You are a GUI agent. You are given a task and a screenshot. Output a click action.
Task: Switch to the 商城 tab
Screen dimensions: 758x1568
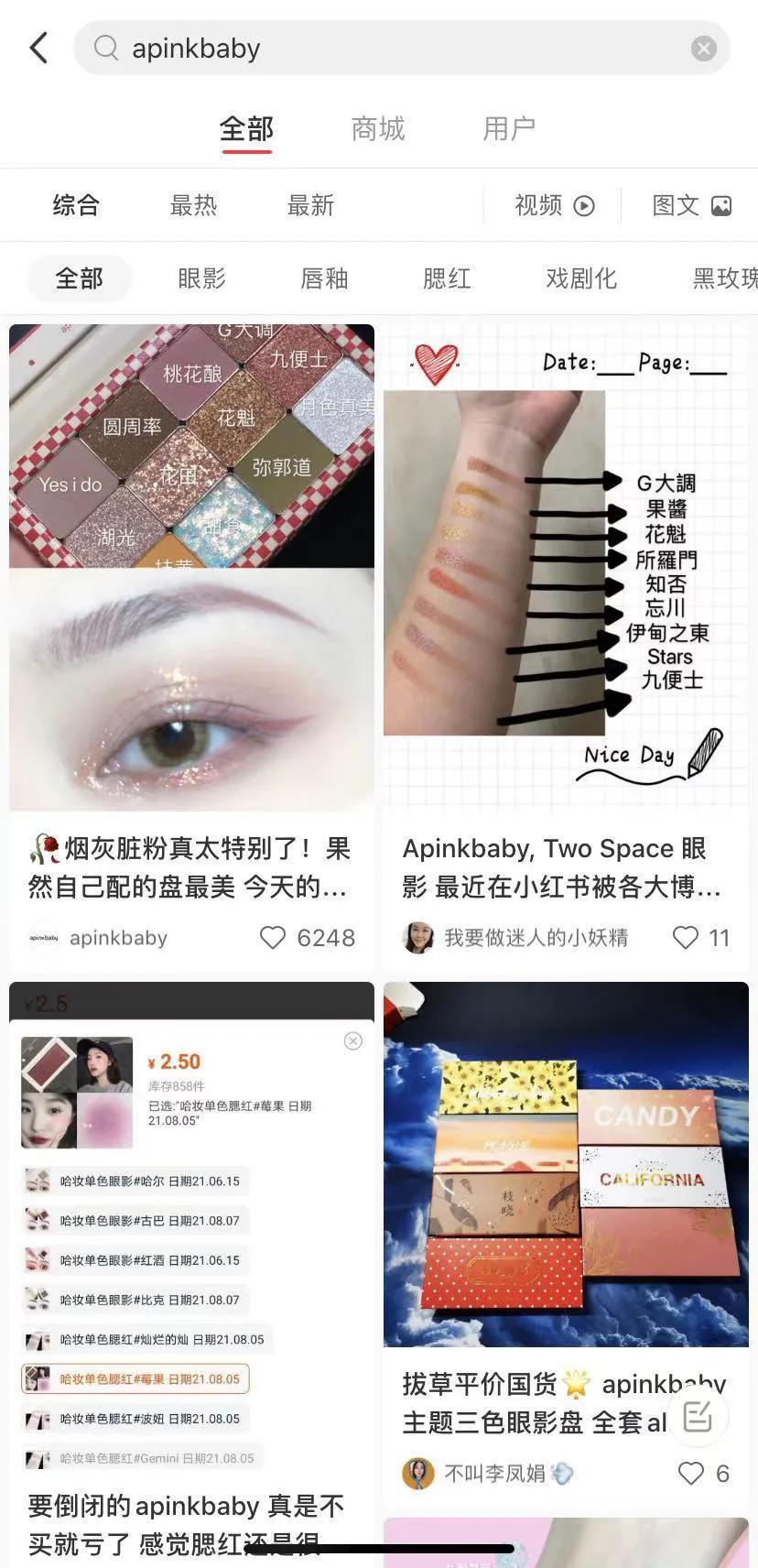[x=377, y=129]
